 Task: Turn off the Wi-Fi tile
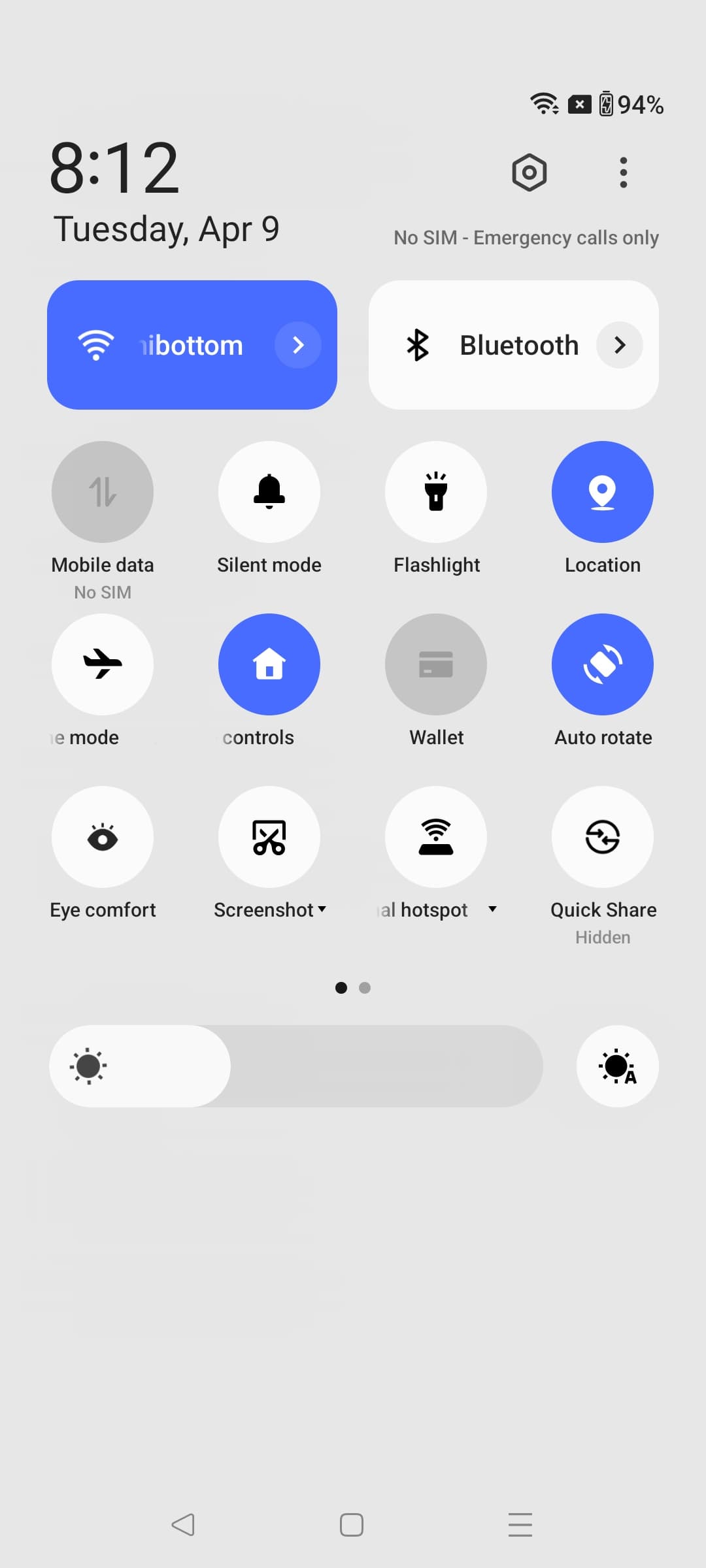pos(157,345)
